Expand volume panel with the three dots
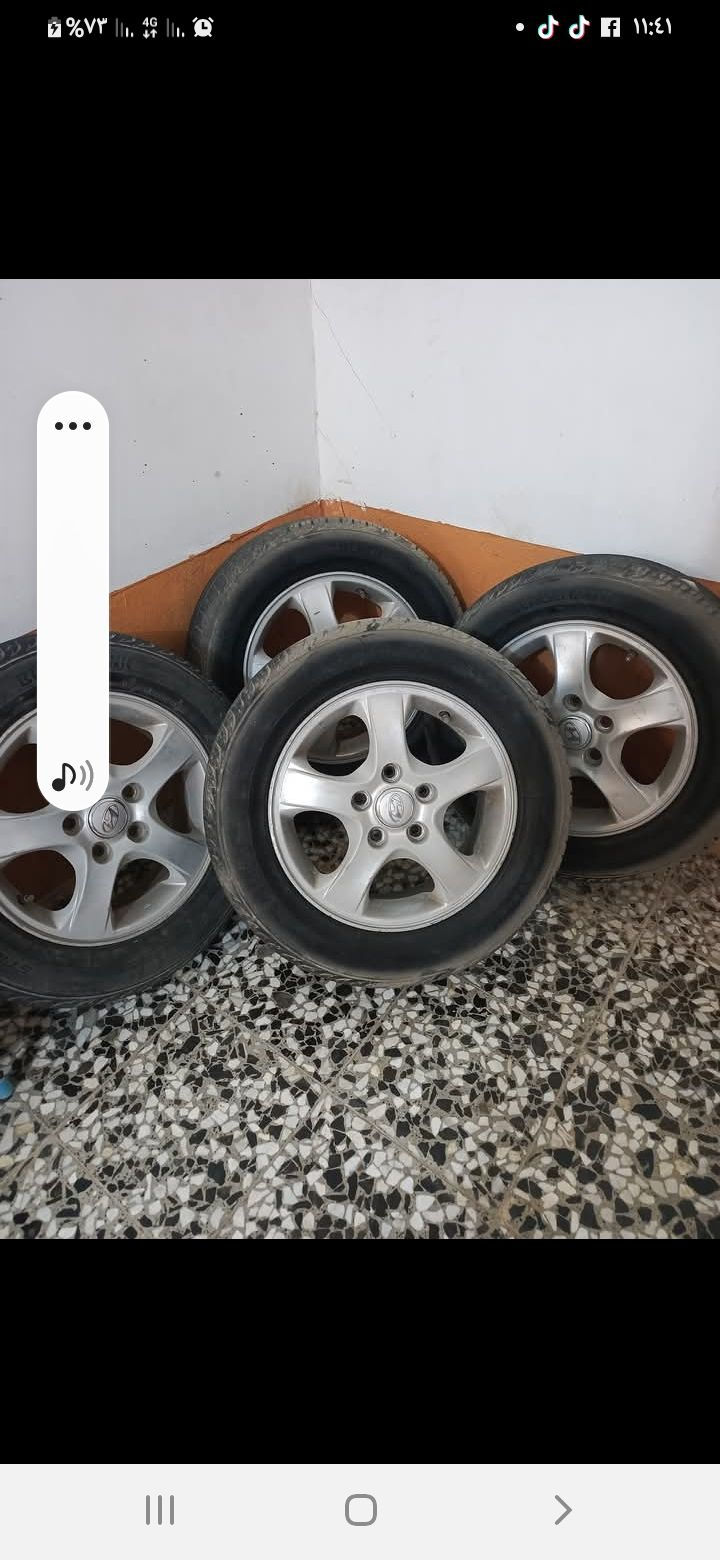Viewport: 720px width, 1560px height. 73,426
